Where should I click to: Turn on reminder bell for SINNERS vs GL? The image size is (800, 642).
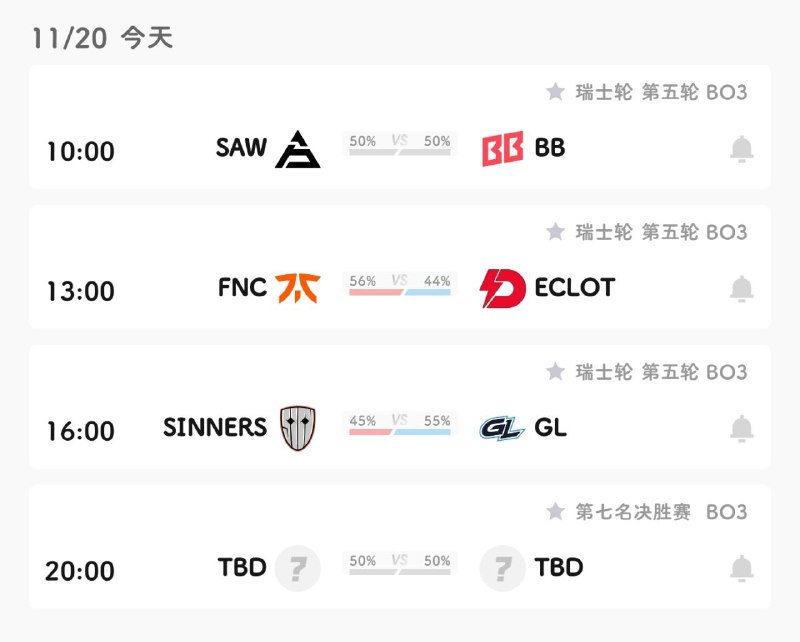[x=741, y=430]
